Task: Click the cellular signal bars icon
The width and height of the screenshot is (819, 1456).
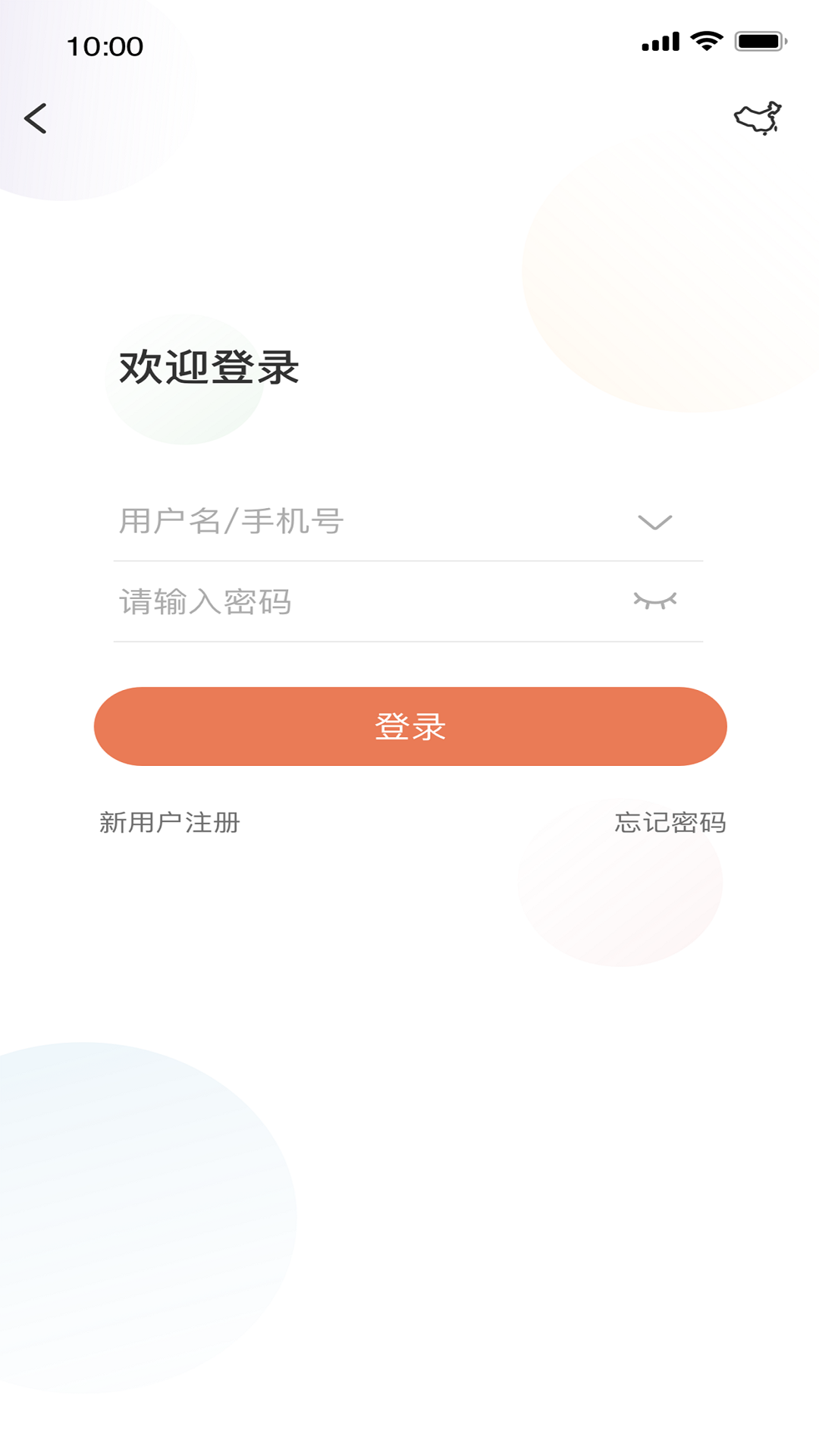Action: pyautogui.click(x=661, y=42)
